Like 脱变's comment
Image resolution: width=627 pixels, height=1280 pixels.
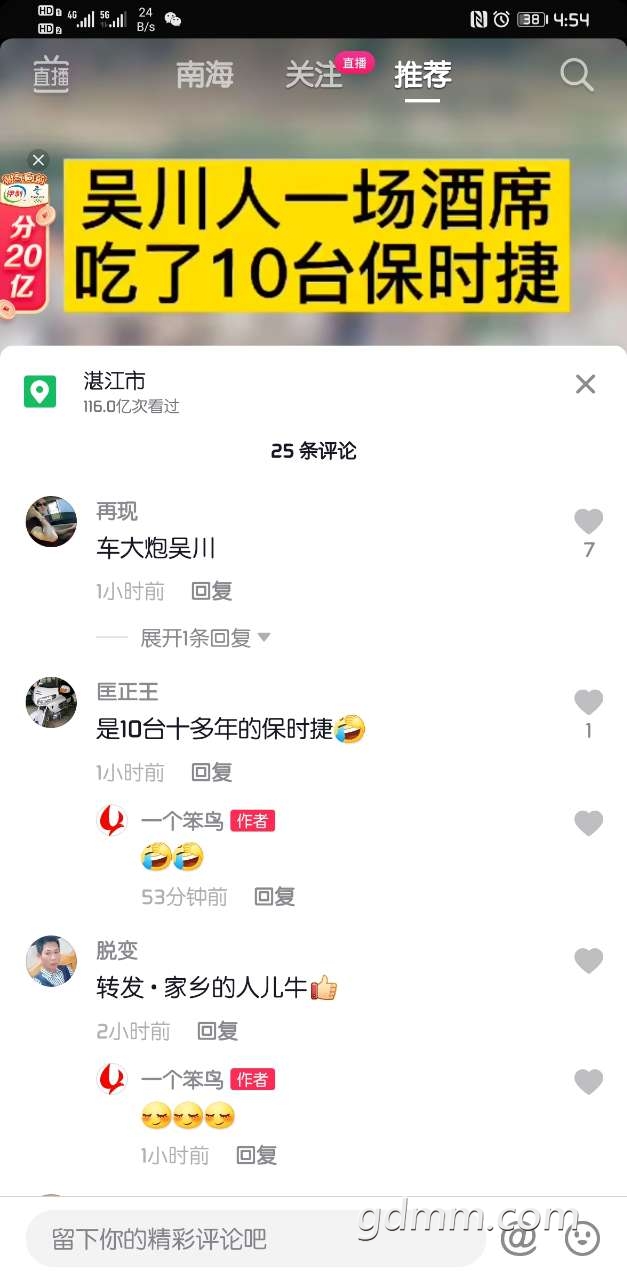[588, 961]
